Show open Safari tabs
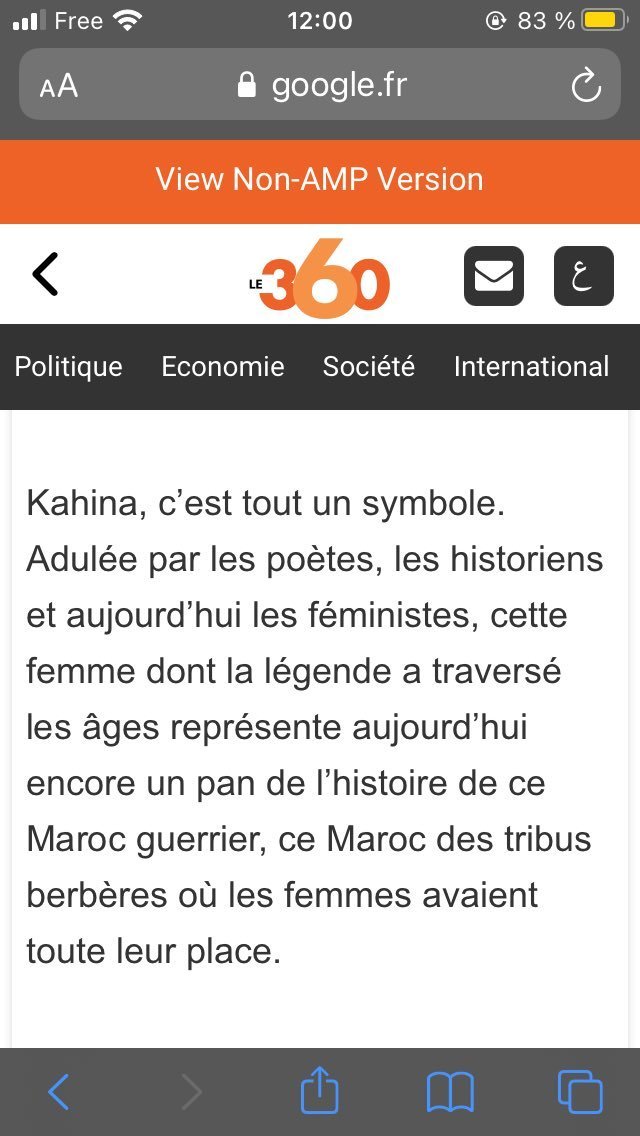Viewport: 640px width, 1136px height. click(580, 1092)
